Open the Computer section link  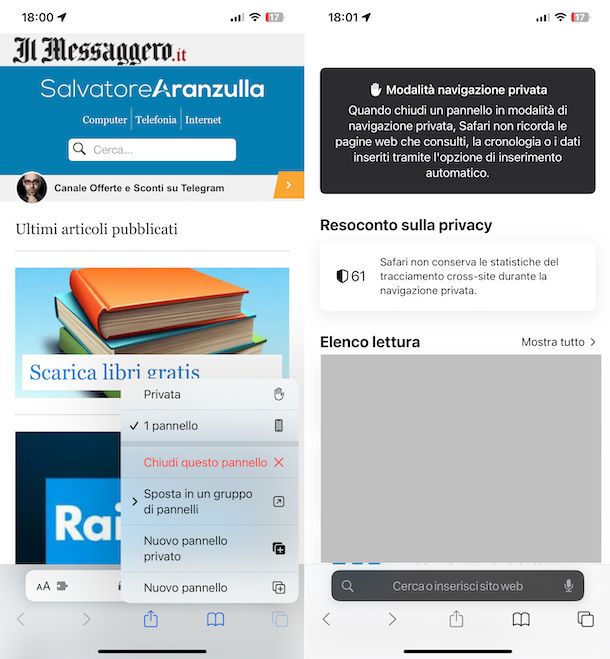pos(104,120)
